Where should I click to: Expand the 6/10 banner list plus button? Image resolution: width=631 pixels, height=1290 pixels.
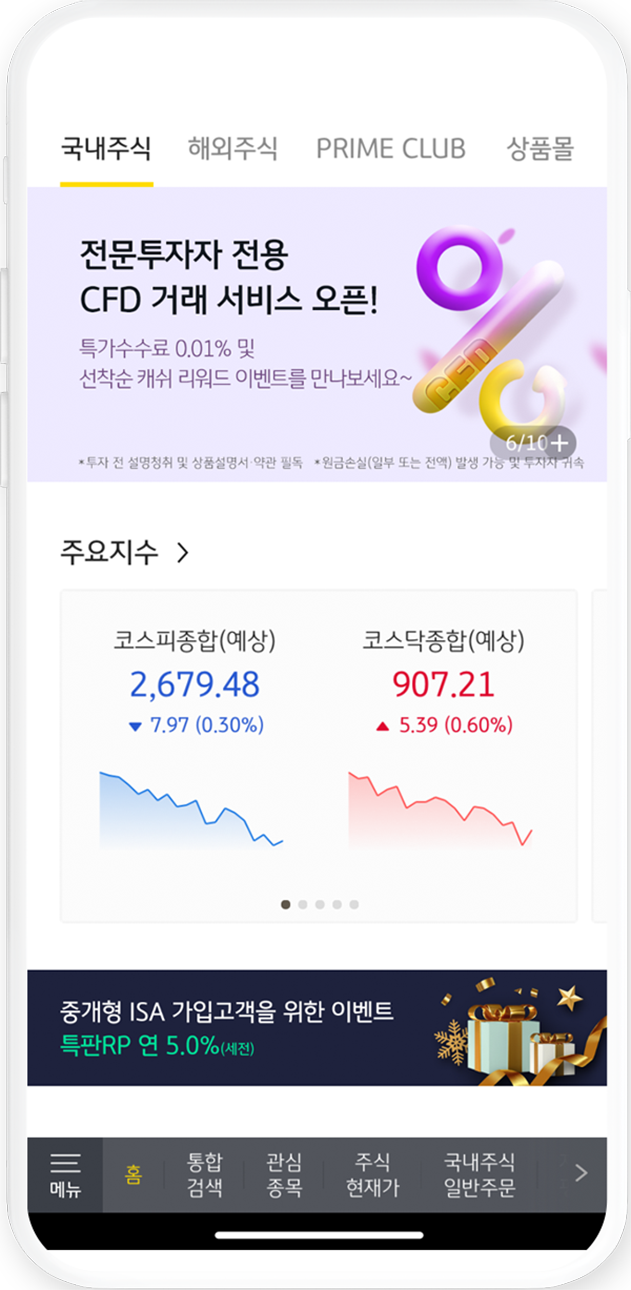click(x=560, y=442)
